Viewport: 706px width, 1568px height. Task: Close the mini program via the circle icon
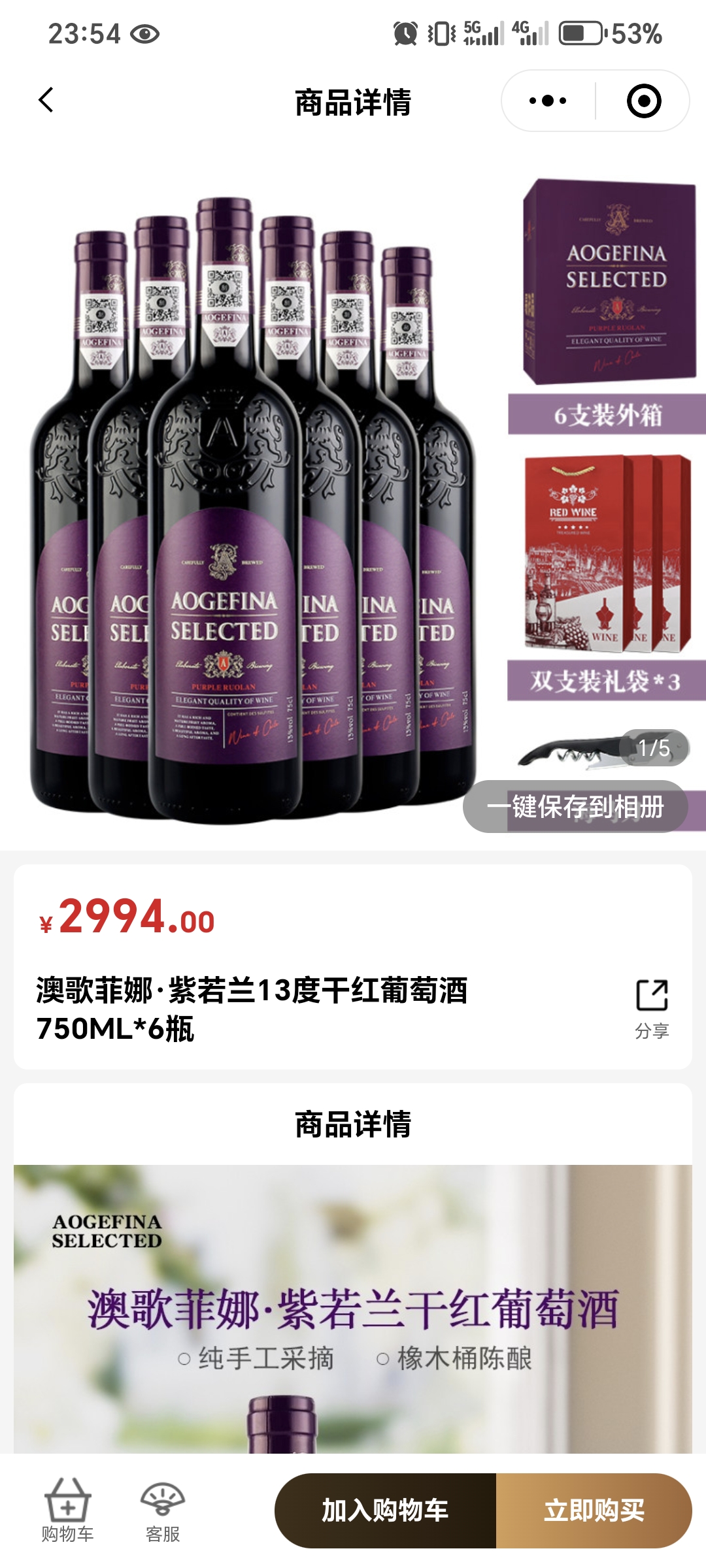[644, 101]
